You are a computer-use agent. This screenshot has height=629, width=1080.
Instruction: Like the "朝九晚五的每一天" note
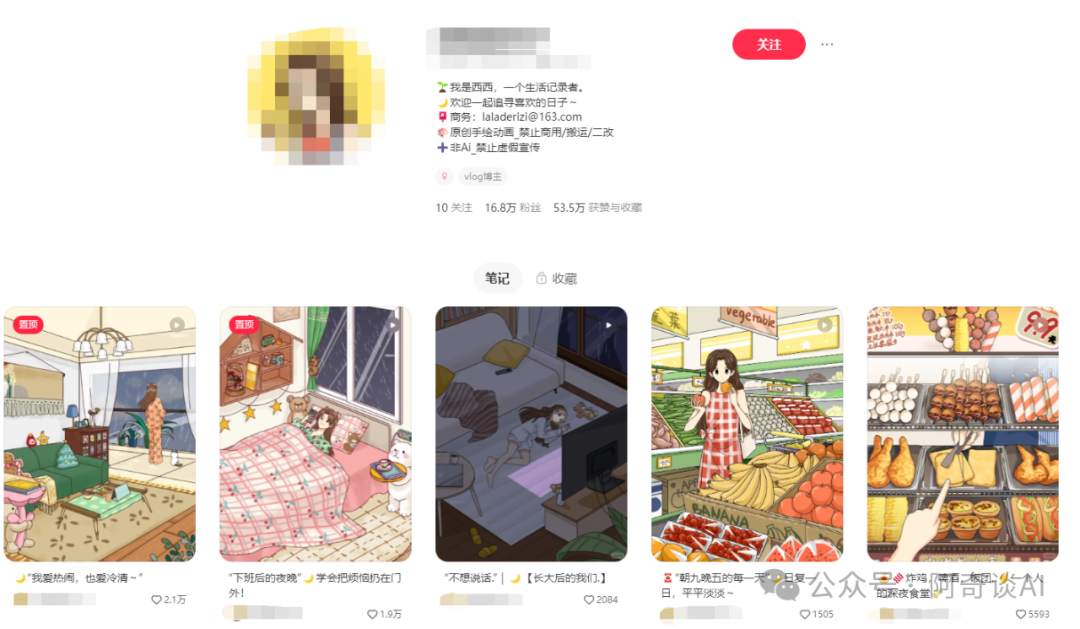[805, 614]
